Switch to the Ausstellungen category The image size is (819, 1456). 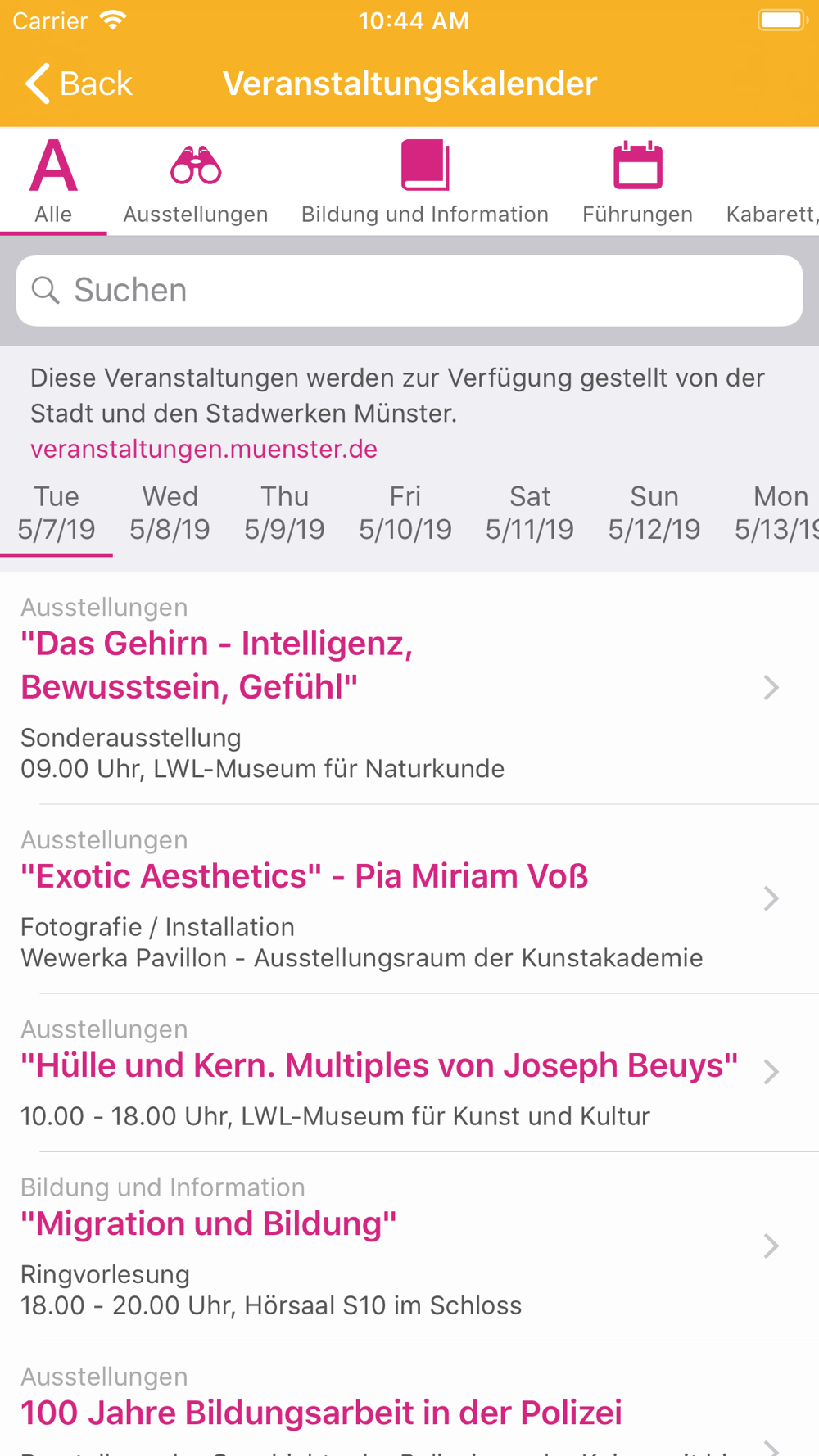(196, 181)
